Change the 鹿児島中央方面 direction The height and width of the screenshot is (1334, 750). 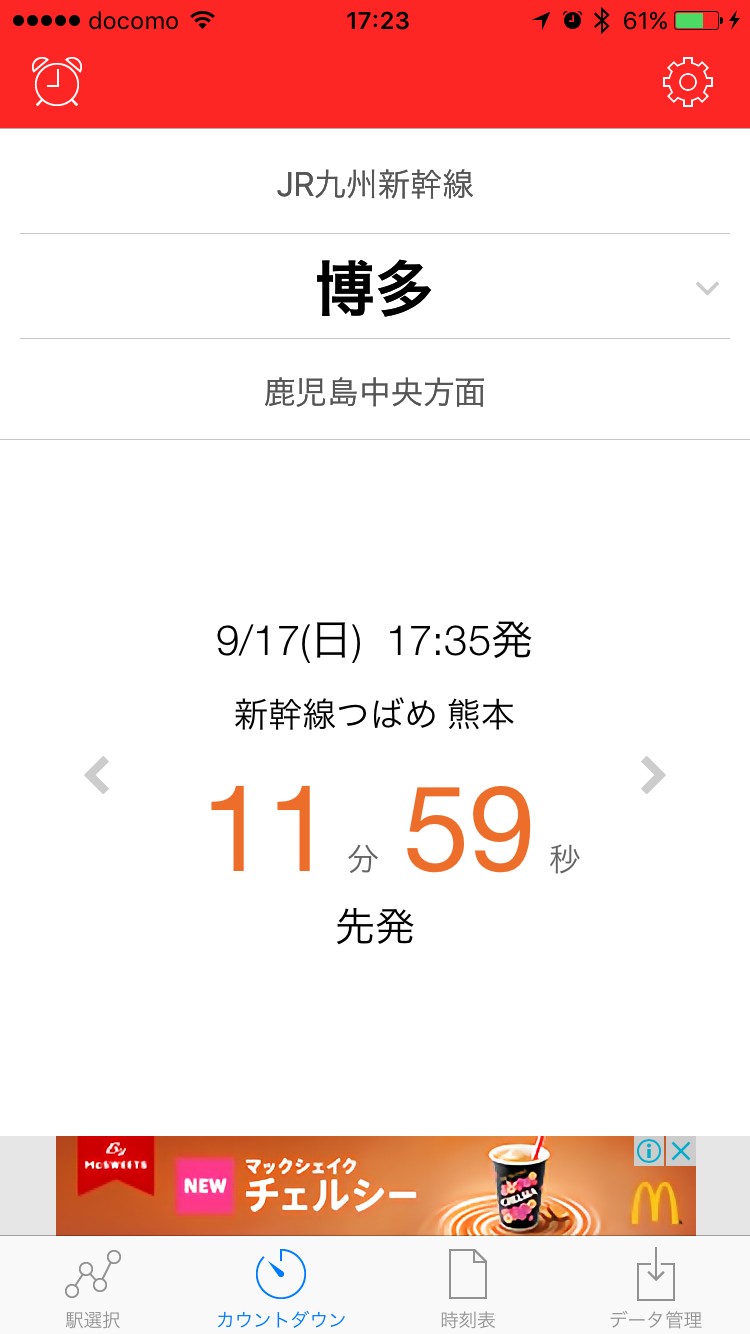point(375,392)
